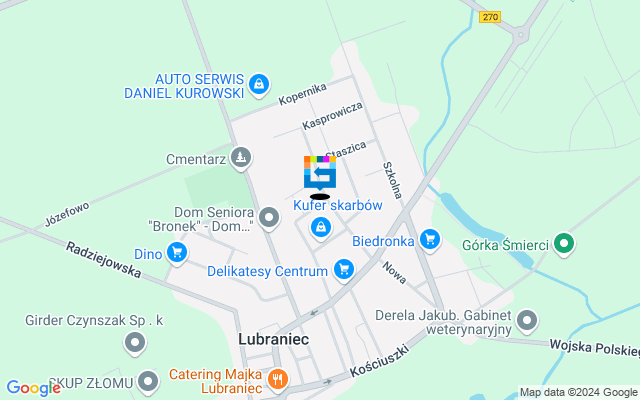Open the Google logo link

(33, 388)
